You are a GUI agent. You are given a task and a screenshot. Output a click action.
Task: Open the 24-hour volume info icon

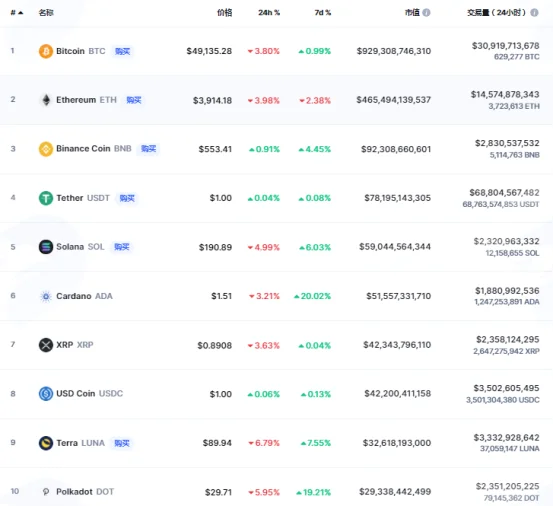click(x=534, y=13)
